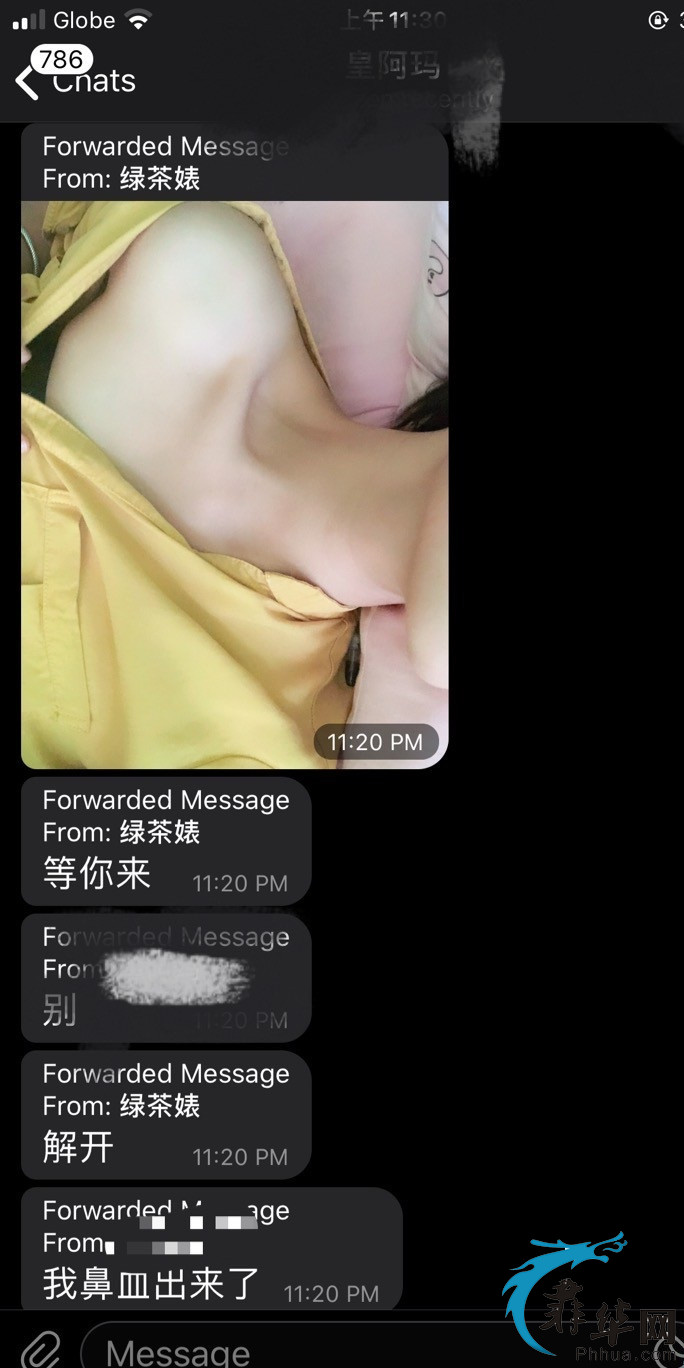The height and width of the screenshot is (1368, 684).
Task: Go back to the Chats list
Action: [x=75, y=80]
